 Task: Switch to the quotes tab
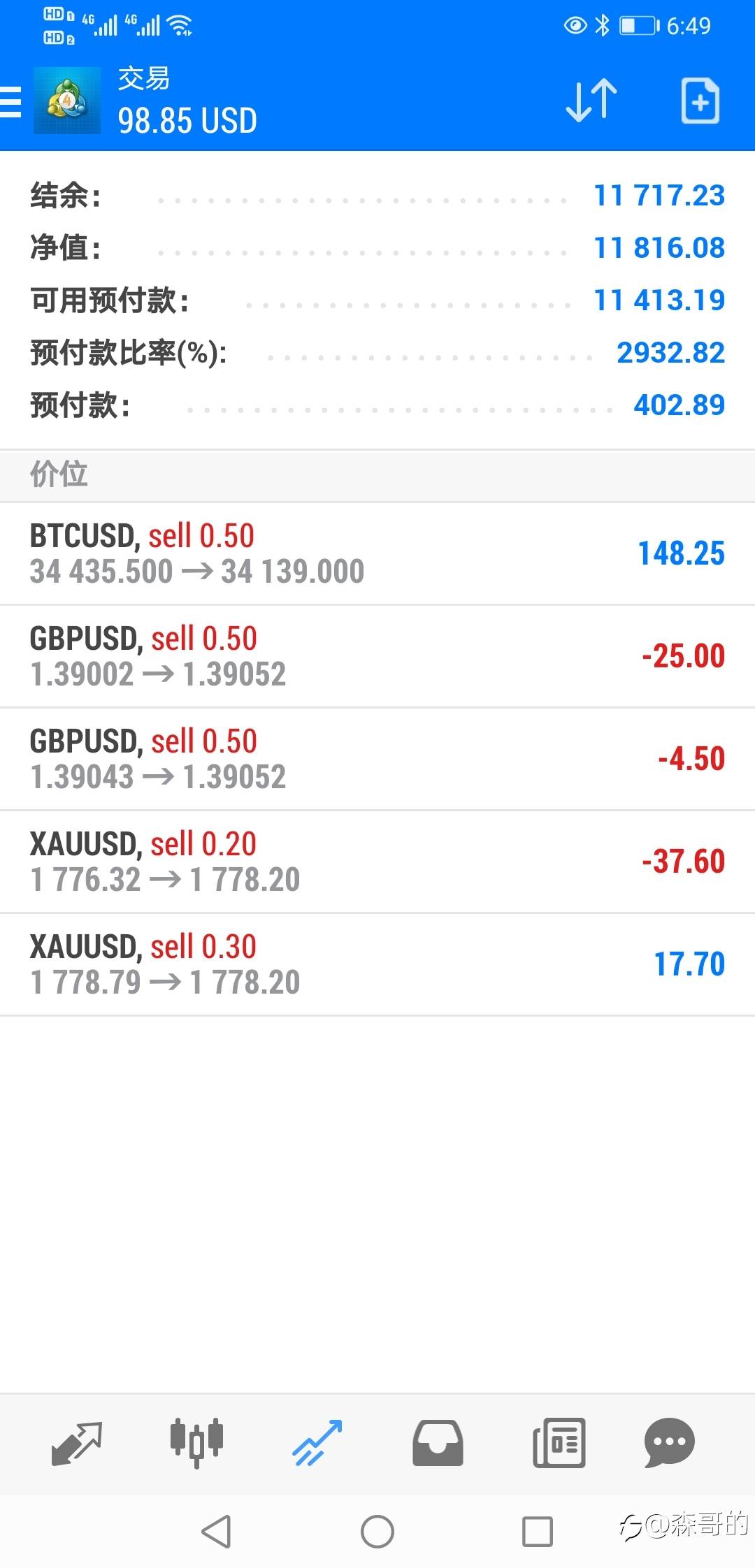(77, 1443)
